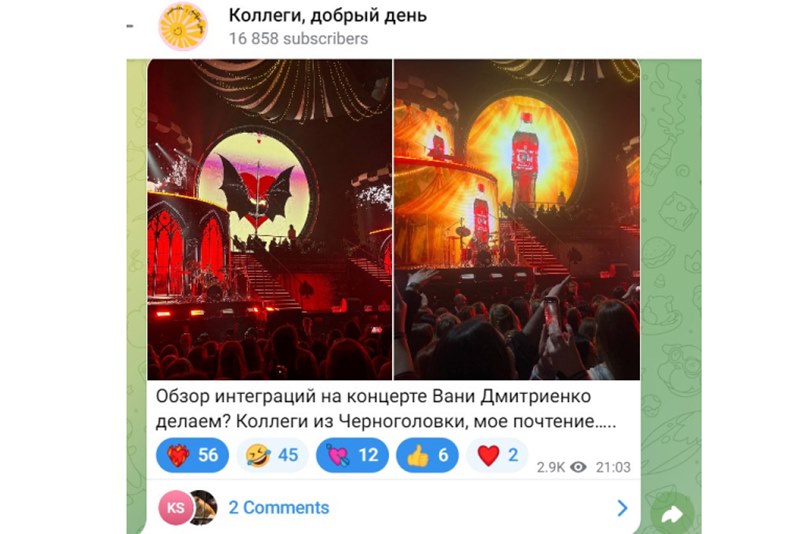React with the red heart showing 2

[x=498, y=455]
